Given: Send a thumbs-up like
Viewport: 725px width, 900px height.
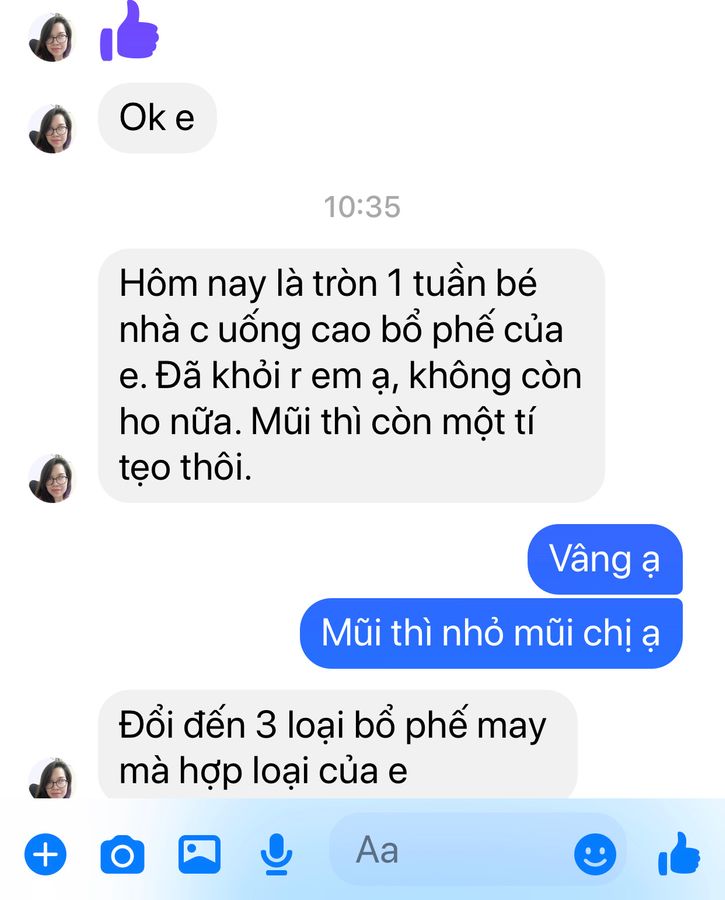Looking at the screenshot, I should (679, 853).
